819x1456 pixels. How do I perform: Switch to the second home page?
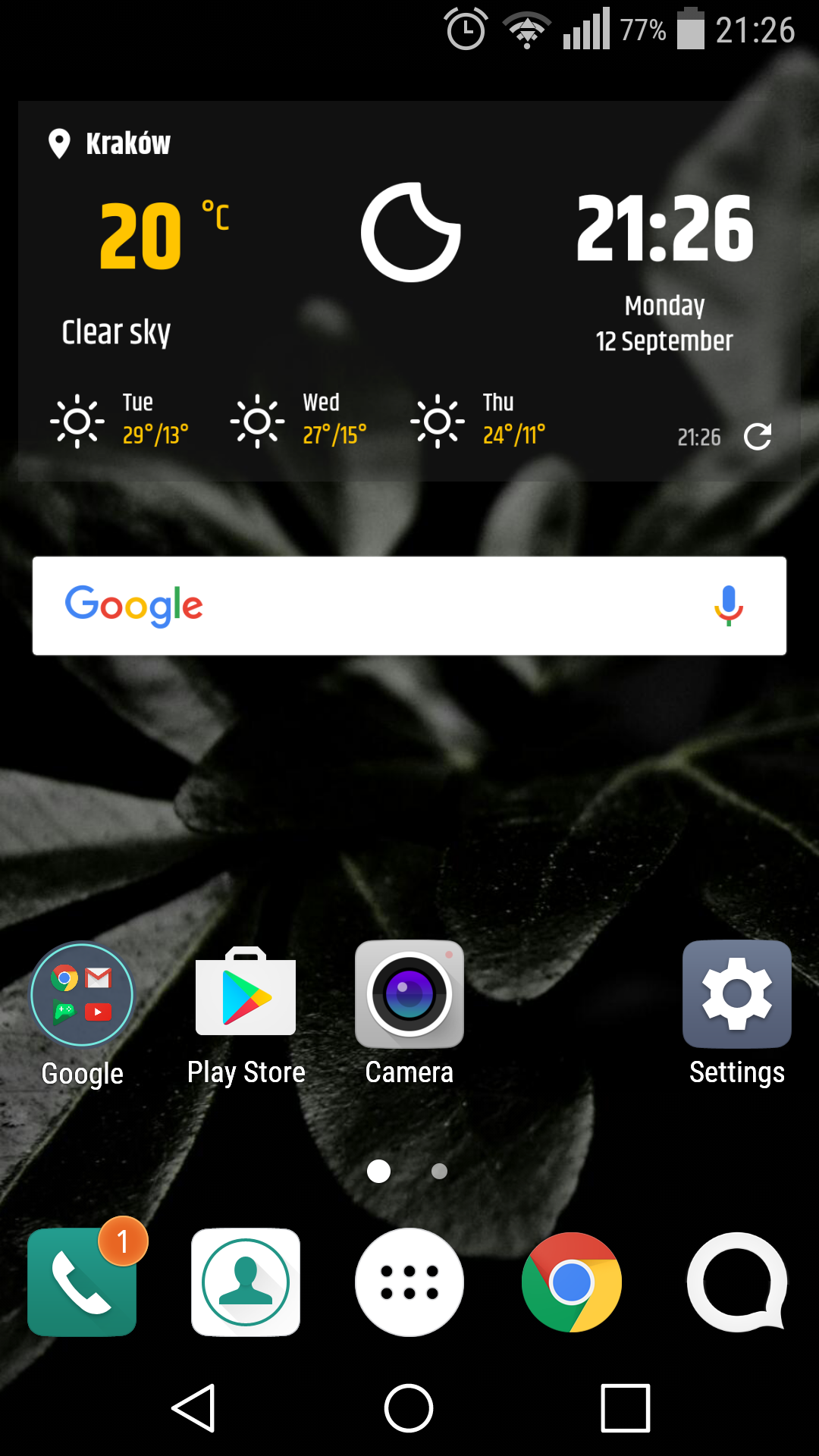(439, 1172)
